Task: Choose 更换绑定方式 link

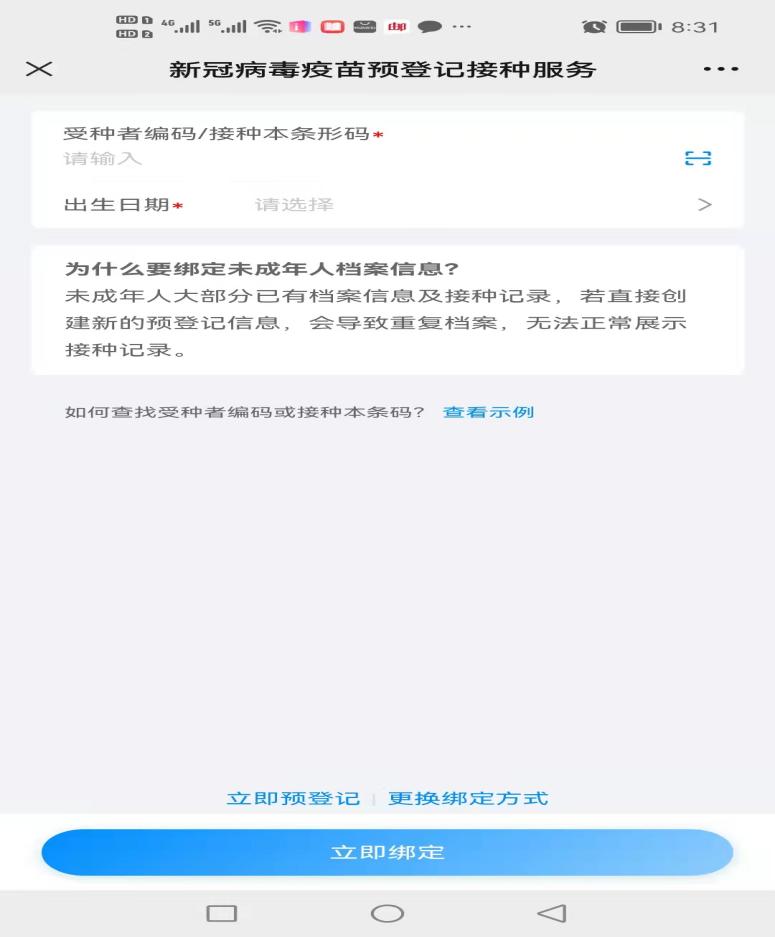Action: point(468,798)
